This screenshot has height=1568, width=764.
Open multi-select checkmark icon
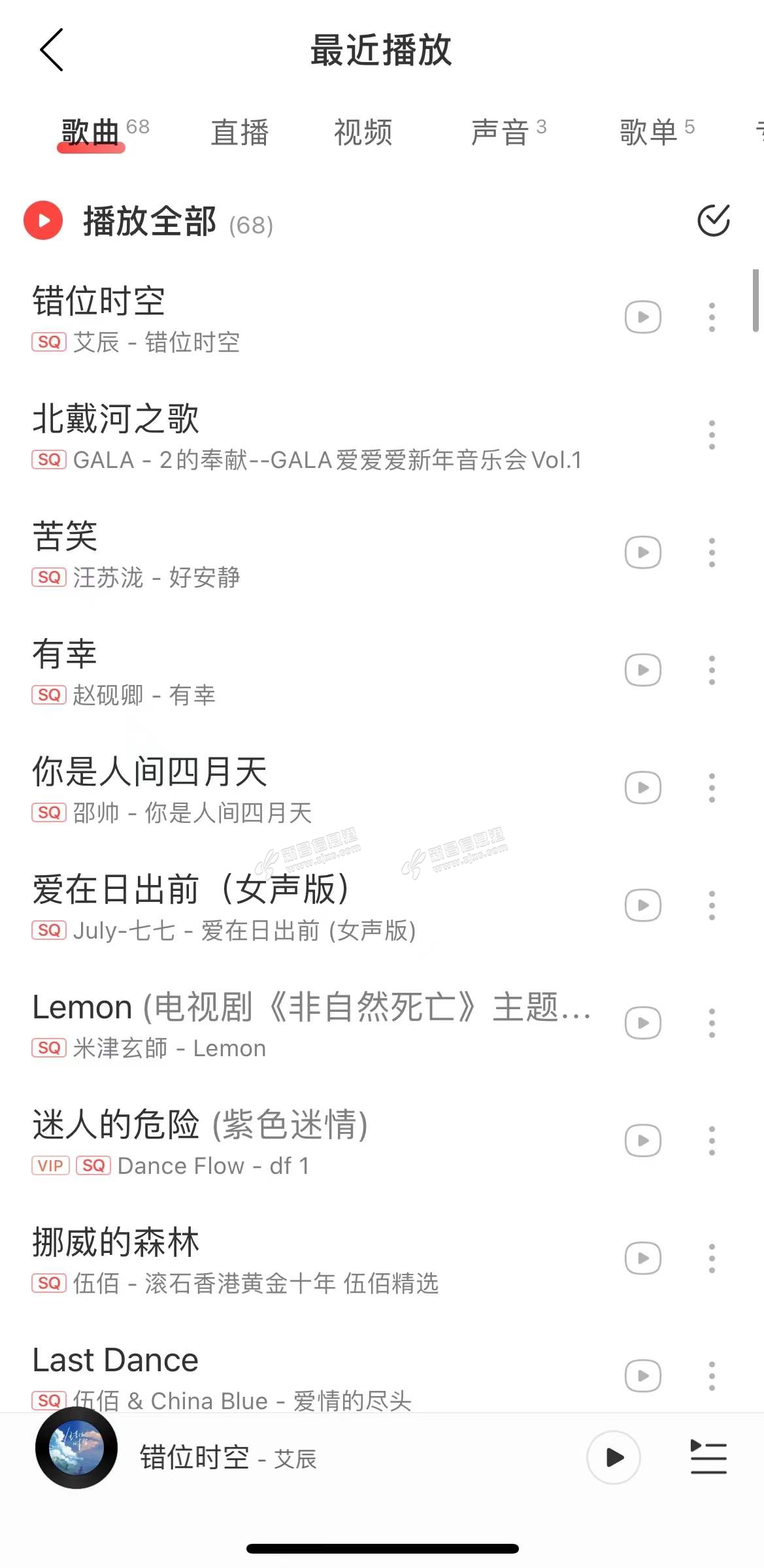[x=713, y=220]
